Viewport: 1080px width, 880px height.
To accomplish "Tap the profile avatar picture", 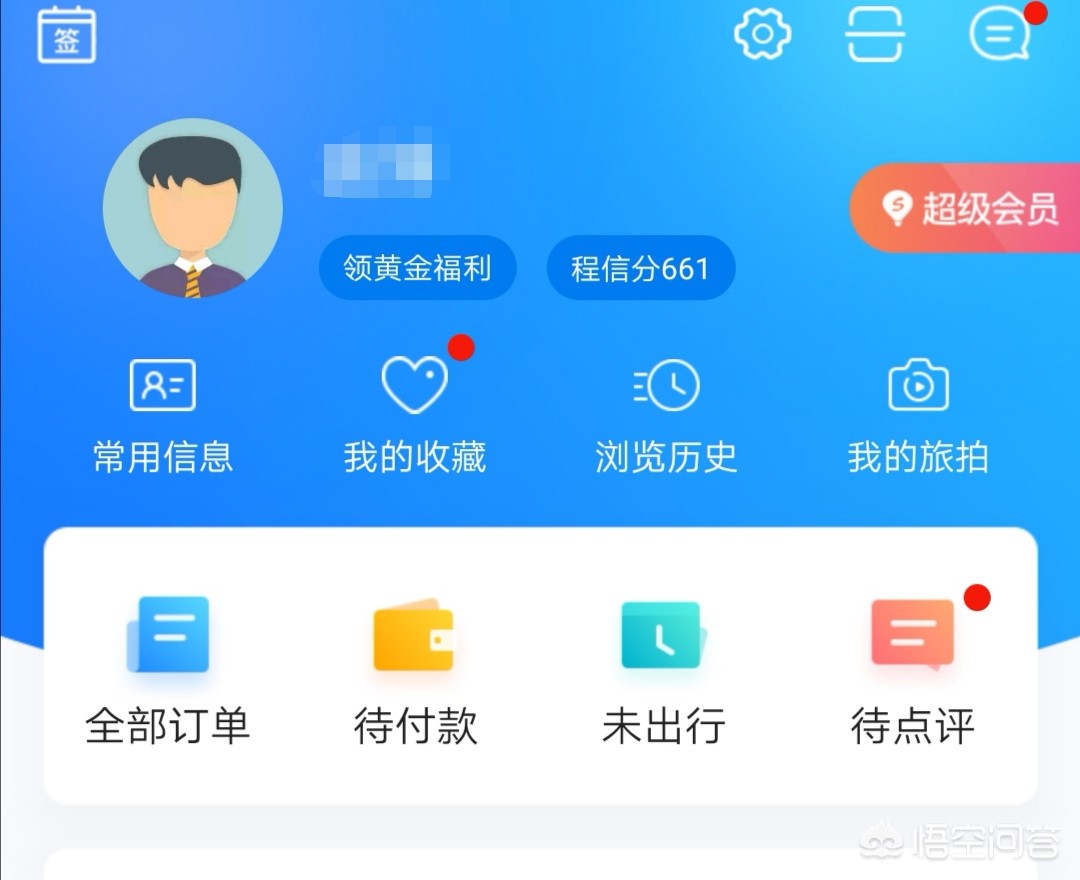I will click(x=193, y=208).
